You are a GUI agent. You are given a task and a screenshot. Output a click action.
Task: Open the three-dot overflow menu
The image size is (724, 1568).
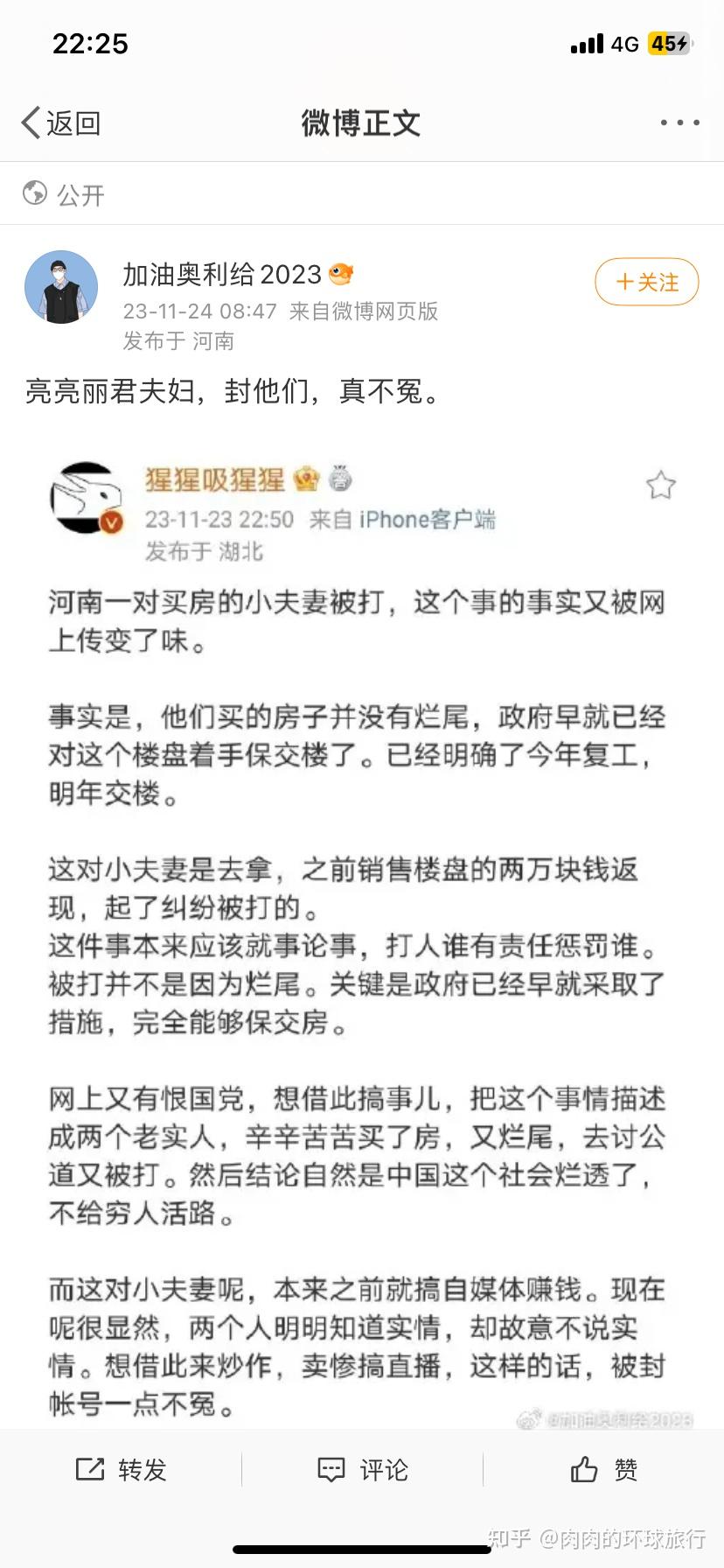[x=679, y=122]
